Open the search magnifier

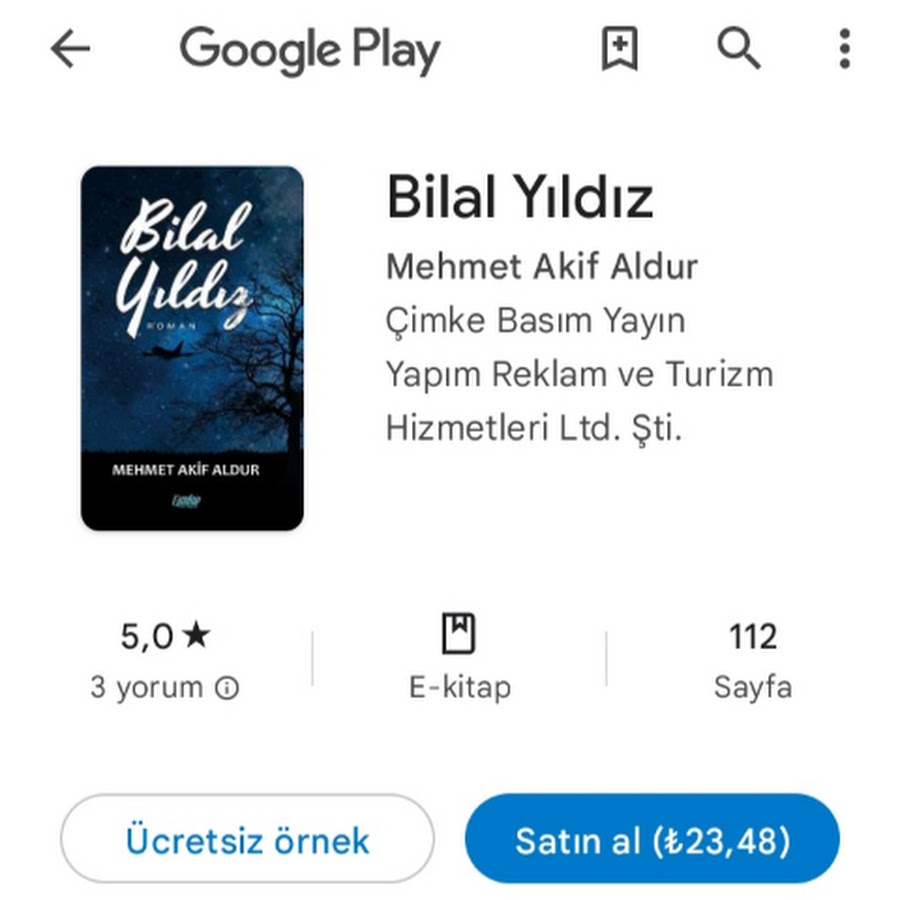[739, 48]
